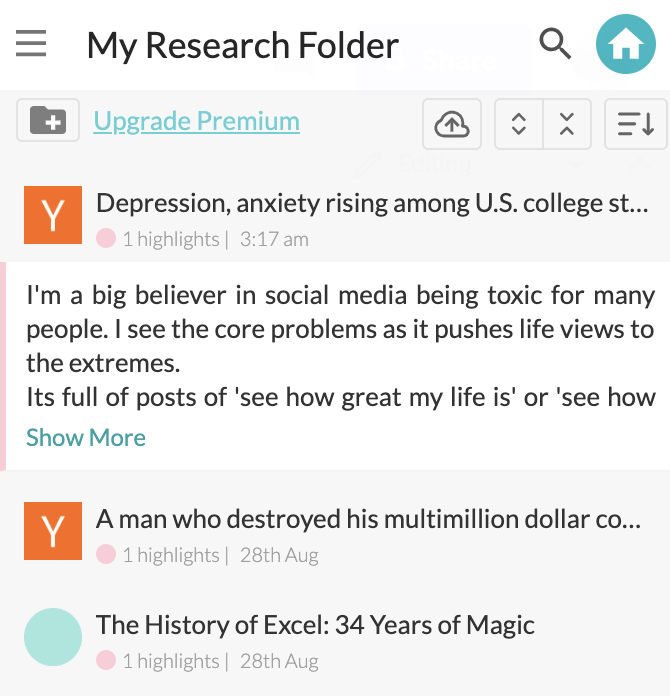Open the Depression, anxiety rising article
670x696 pixels.
(372, 204)
